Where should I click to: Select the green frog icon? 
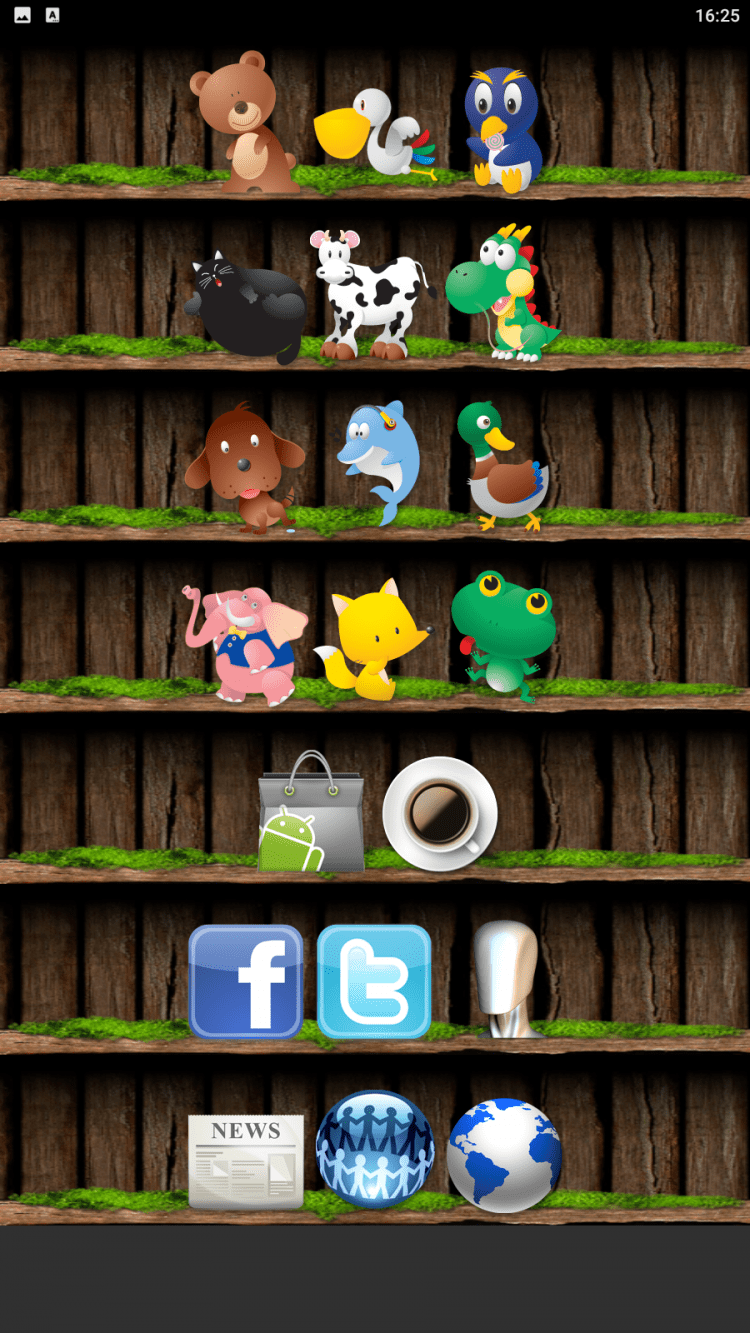tap(503, 633)
